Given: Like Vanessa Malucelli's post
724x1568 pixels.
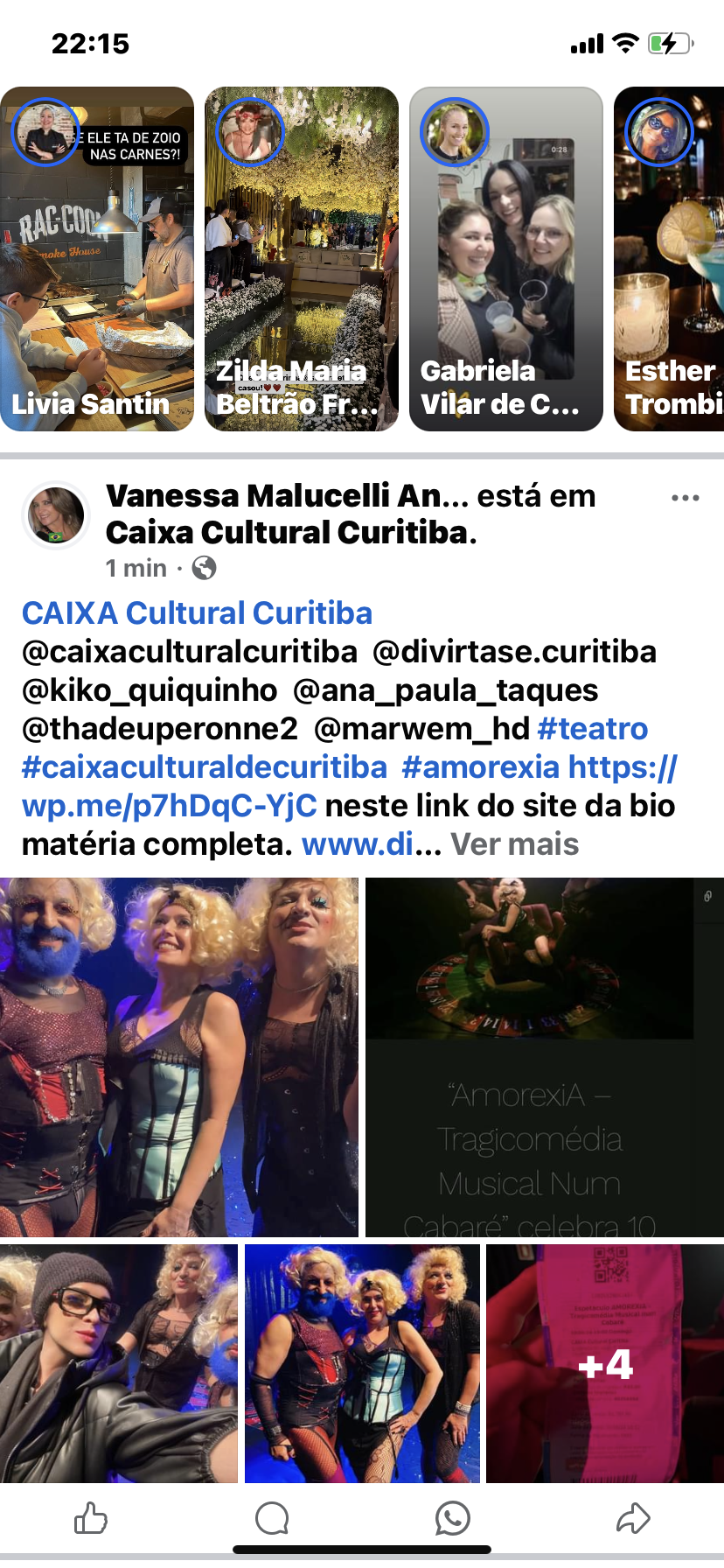Looking at the screenshot, I should pos(91,1519).
